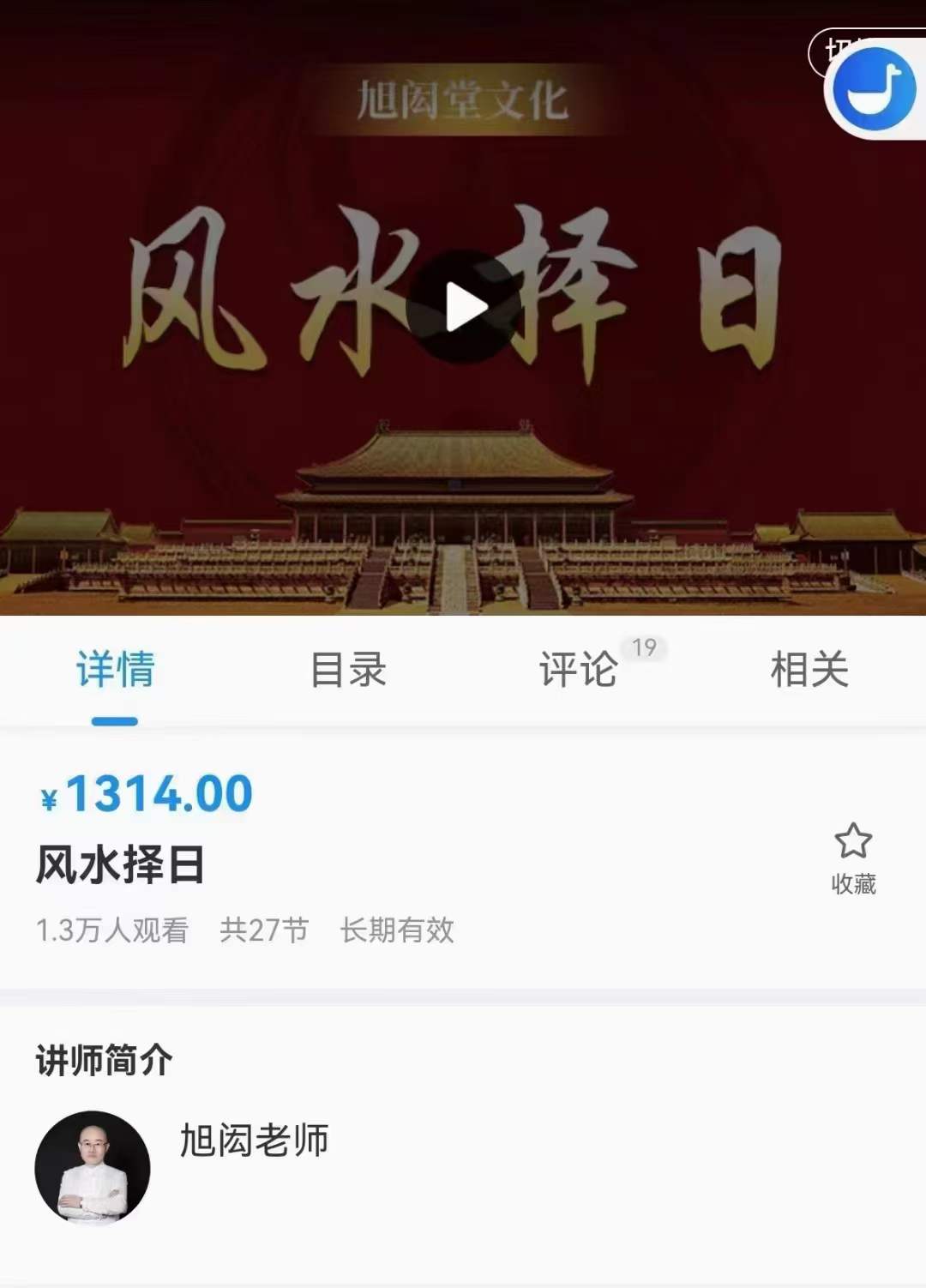Click the comment count badge showing 19

pyautogui.click(x=645, y=649)
